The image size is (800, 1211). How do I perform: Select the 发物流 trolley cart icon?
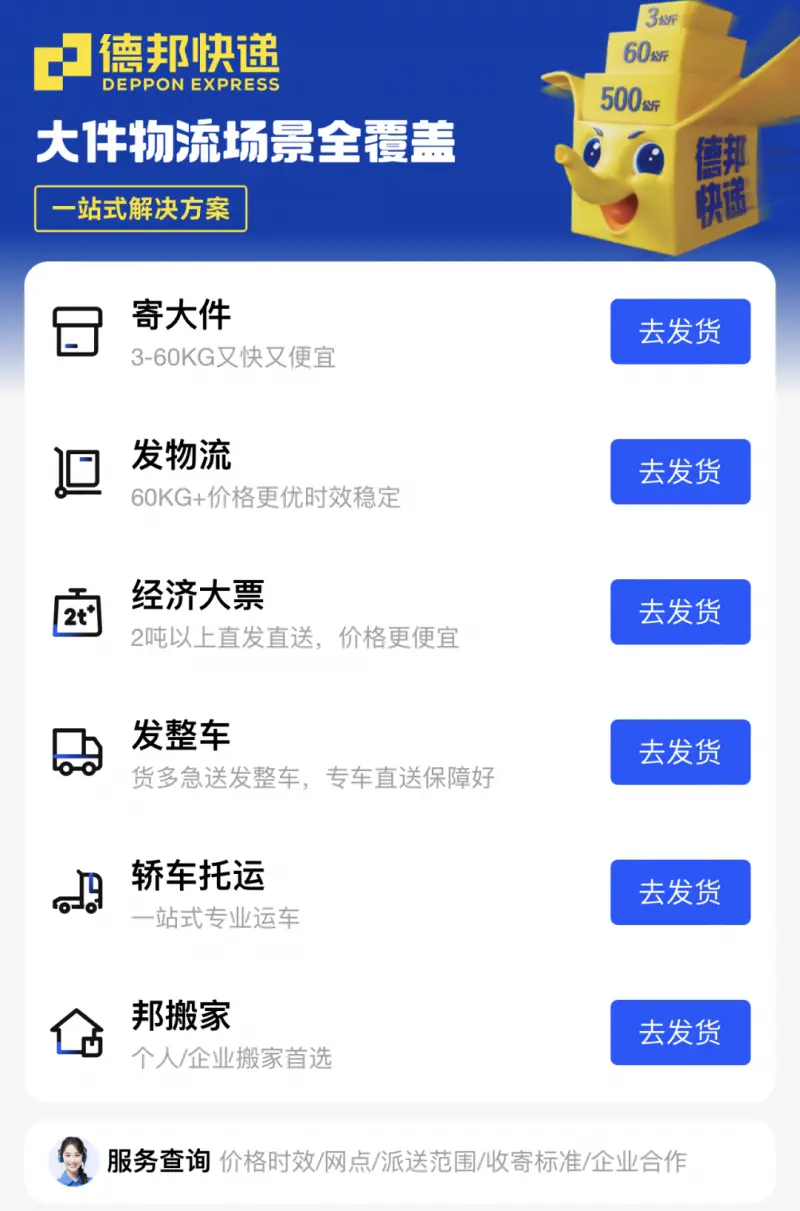tap(77, 472)
